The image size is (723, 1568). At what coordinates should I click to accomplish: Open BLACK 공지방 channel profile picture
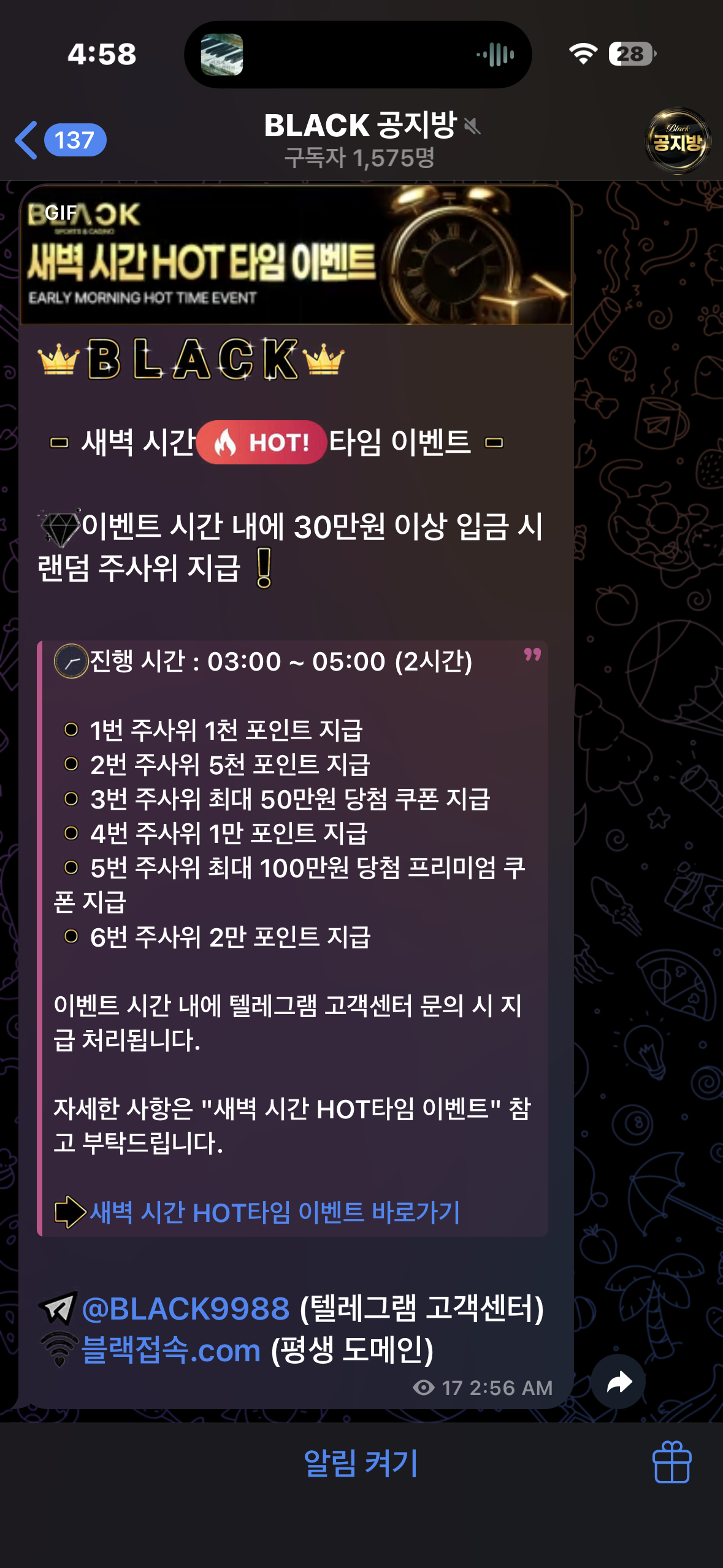point(678,140)
